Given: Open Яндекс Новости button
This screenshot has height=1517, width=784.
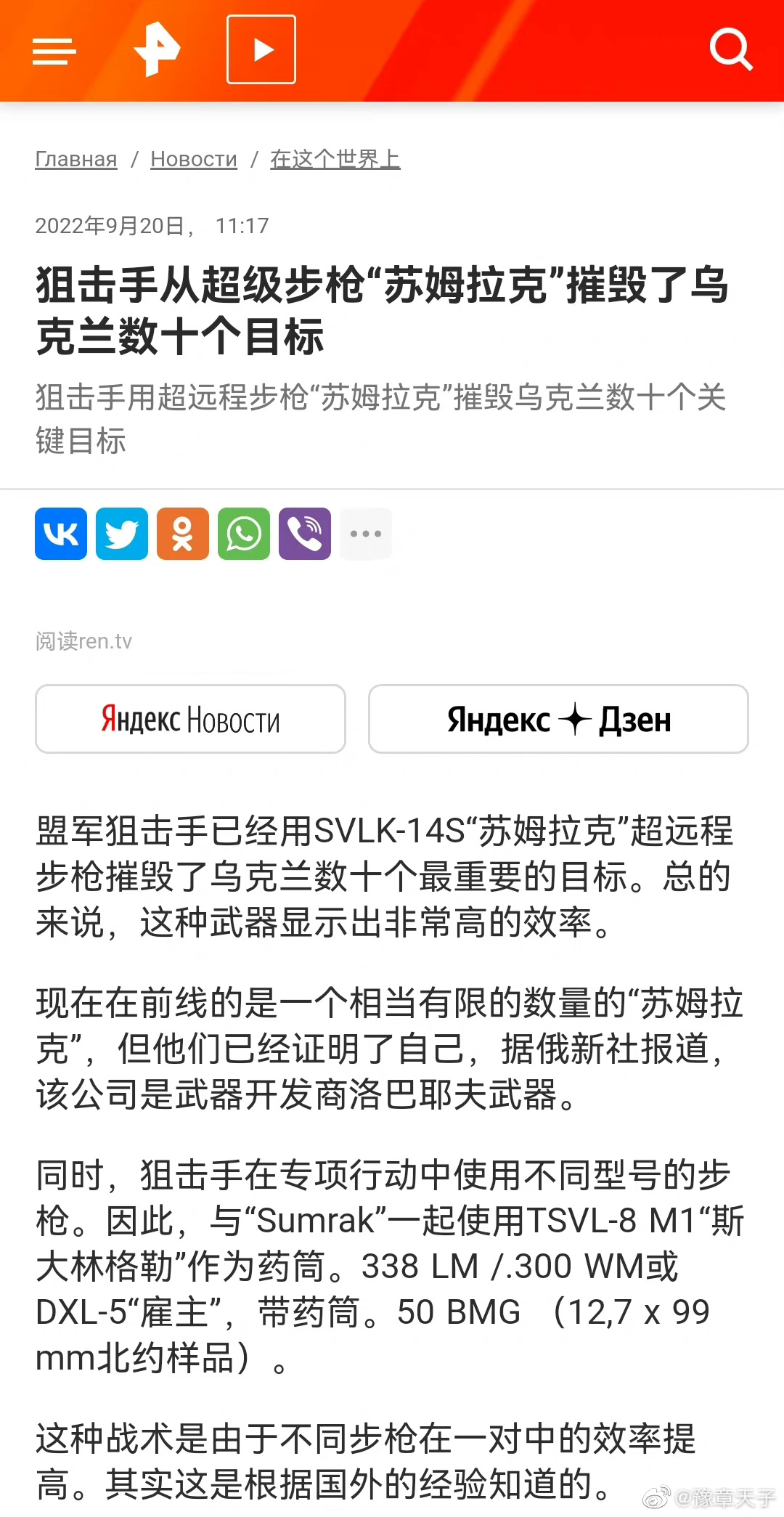Looking at the screenshot, I should 190,719.
